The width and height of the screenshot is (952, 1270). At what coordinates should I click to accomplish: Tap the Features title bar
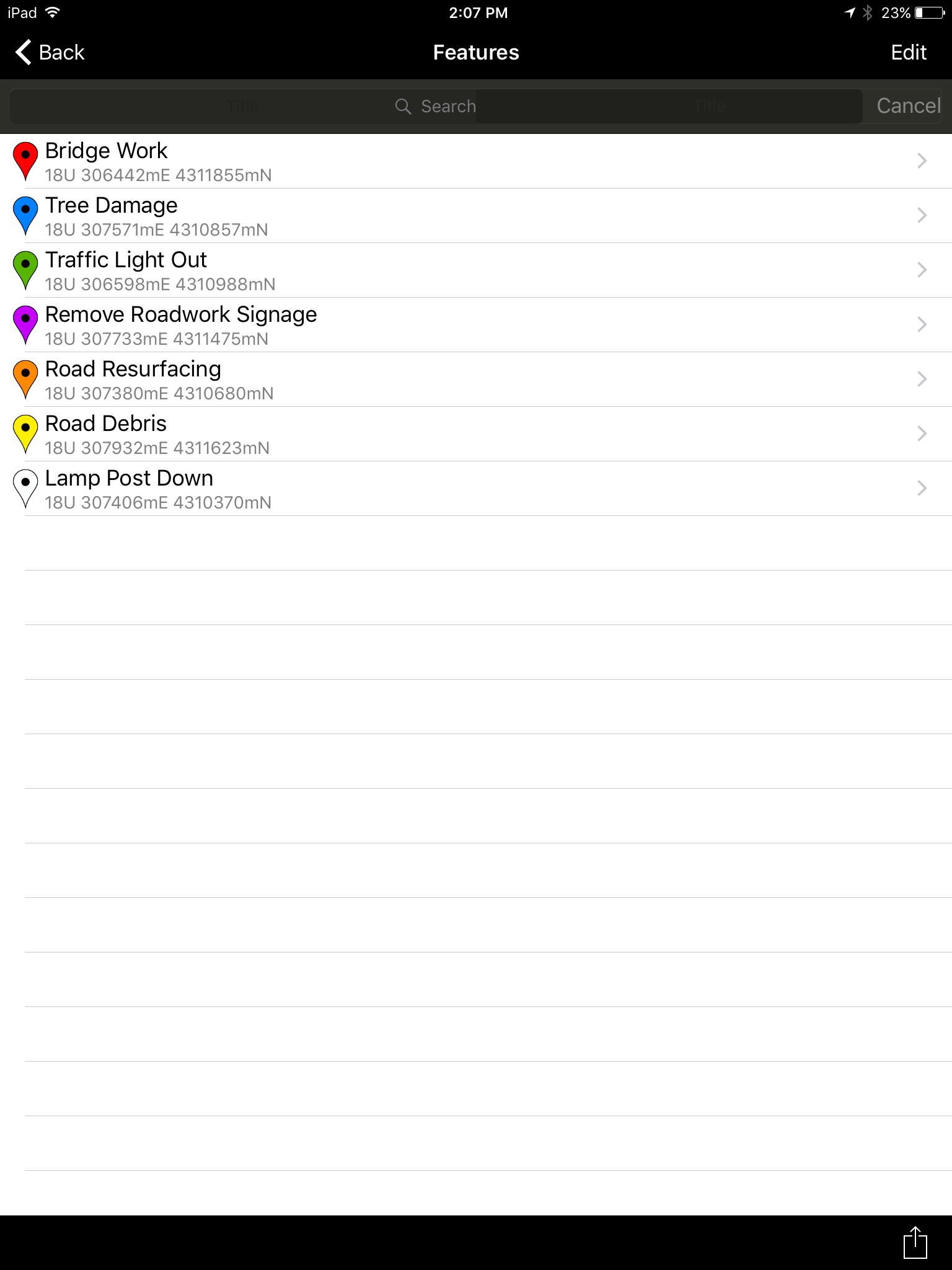tap(475, 52)
